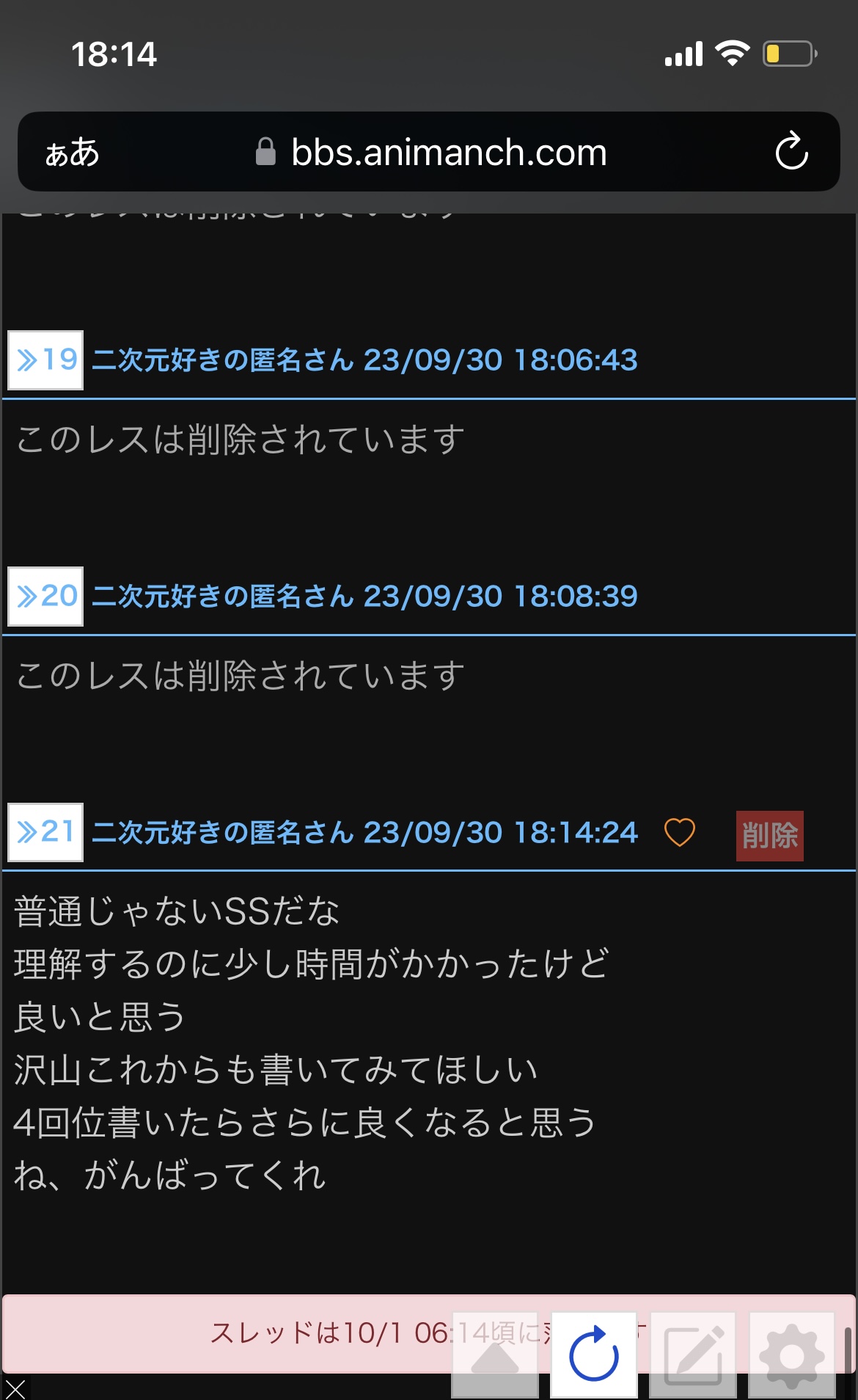Open settings with the gear button
858x1400 pixels.
tap(792, 1355)
